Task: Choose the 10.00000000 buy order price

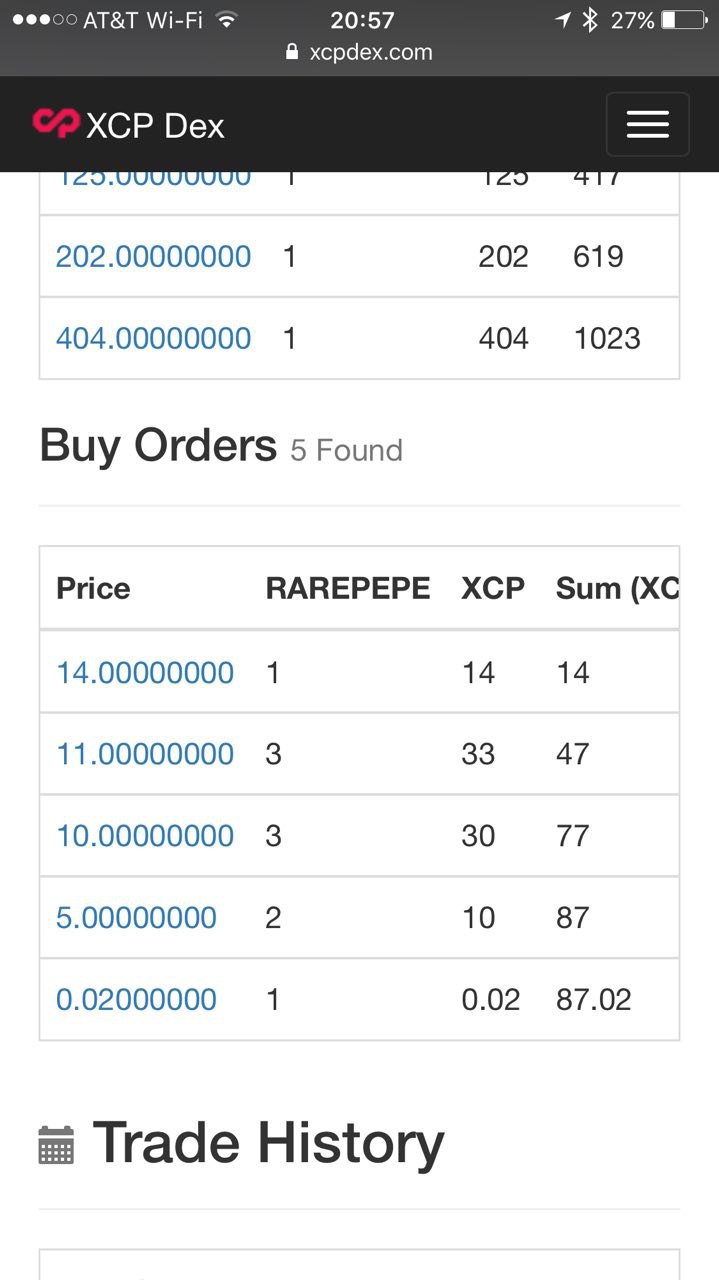Action: tap(145, 836)
